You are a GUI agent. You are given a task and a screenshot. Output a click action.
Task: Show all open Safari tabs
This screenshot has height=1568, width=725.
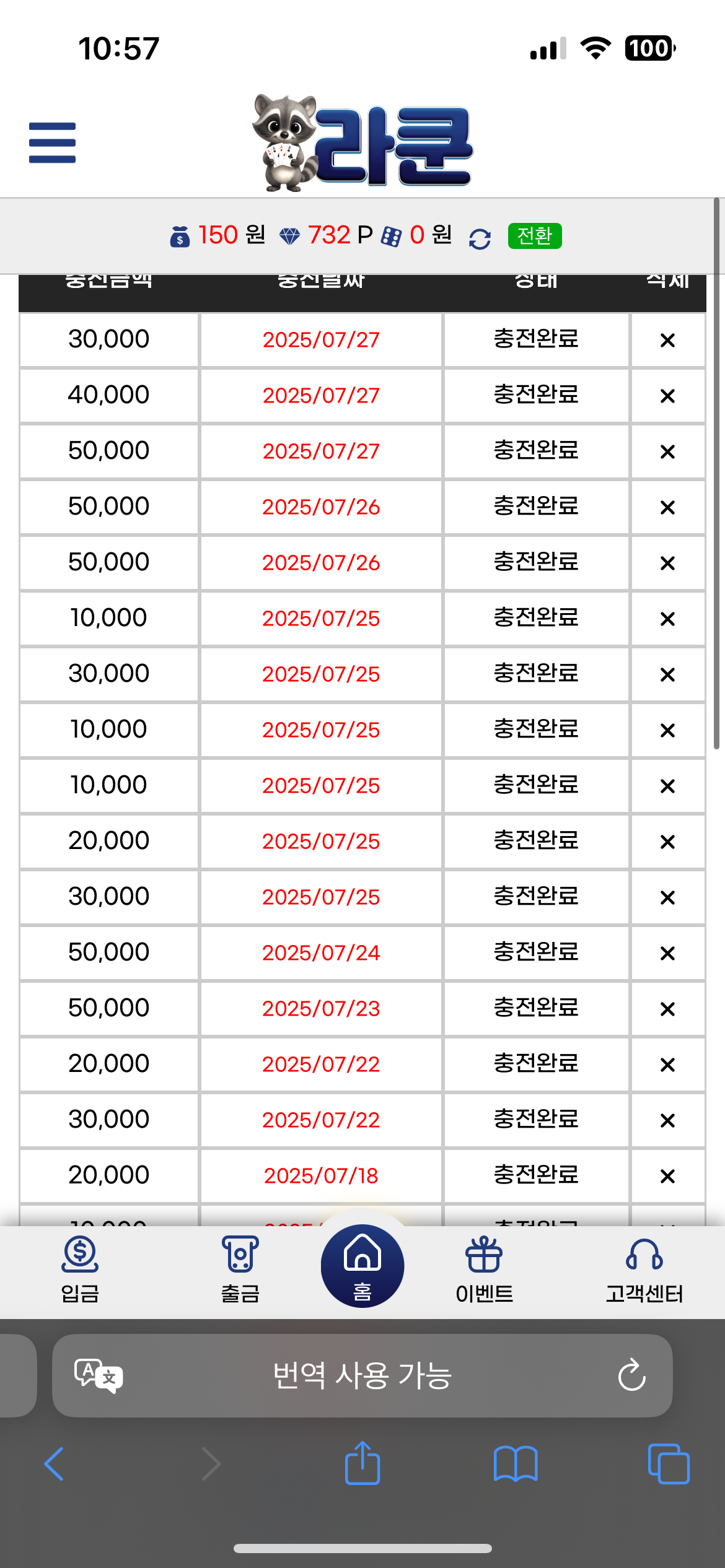(668, 1464)
